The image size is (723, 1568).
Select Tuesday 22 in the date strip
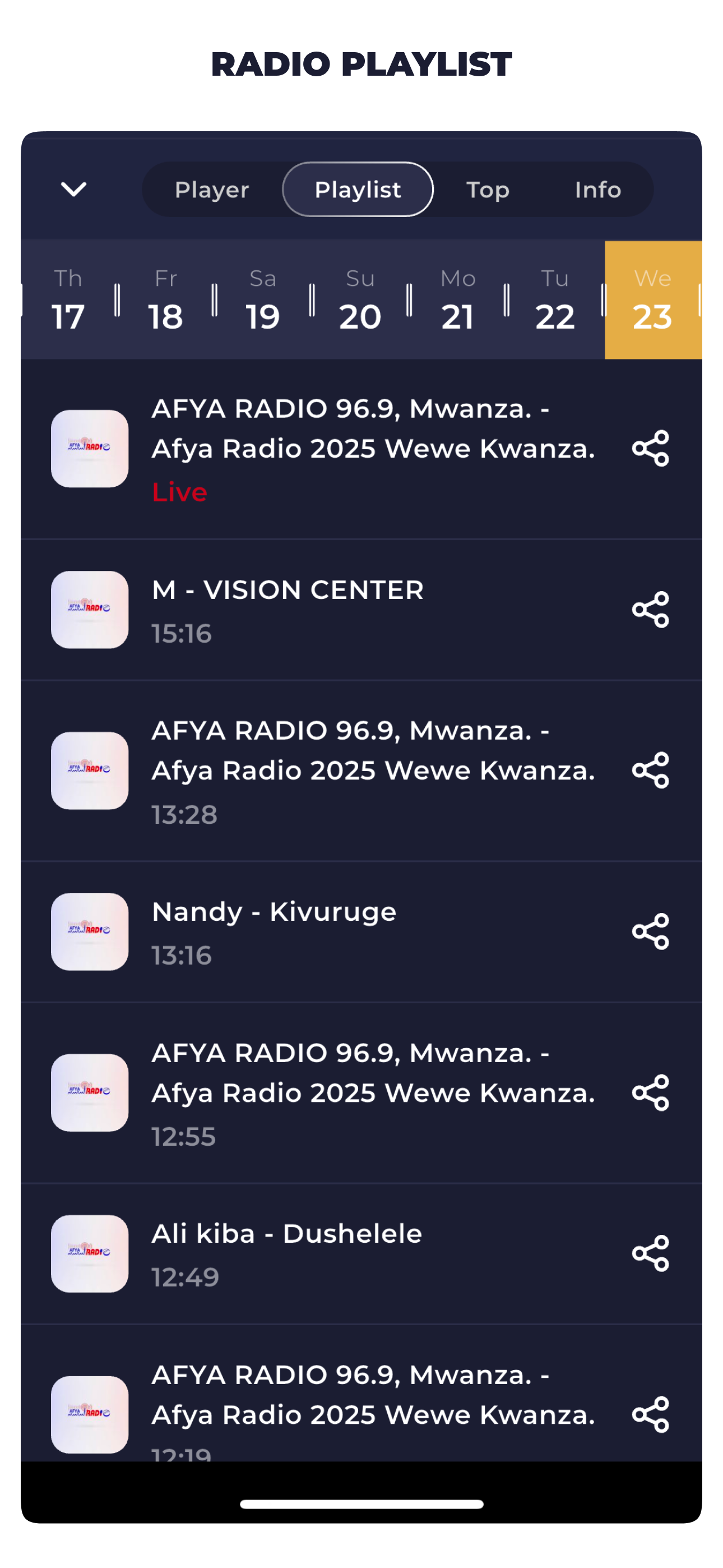point(555,299)
